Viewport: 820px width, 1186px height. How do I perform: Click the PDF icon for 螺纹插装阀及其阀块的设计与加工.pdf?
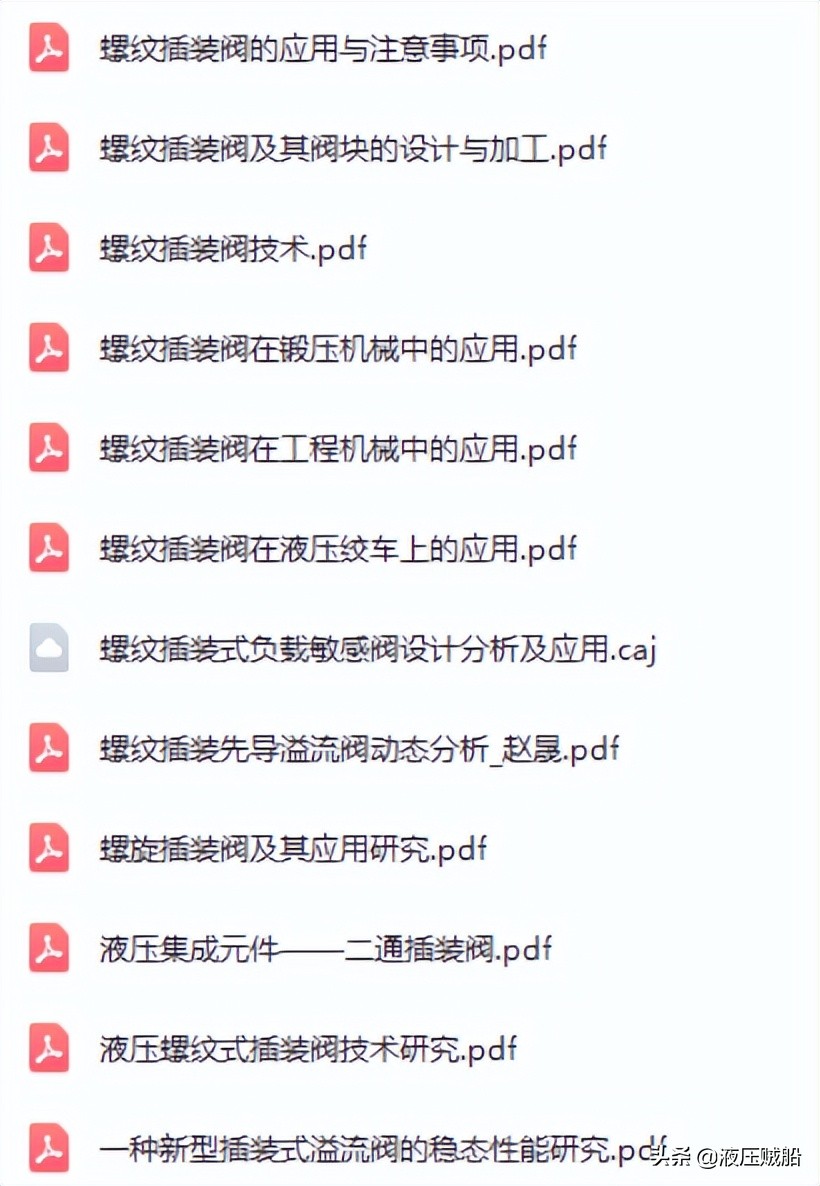click(x=47, y=148)
